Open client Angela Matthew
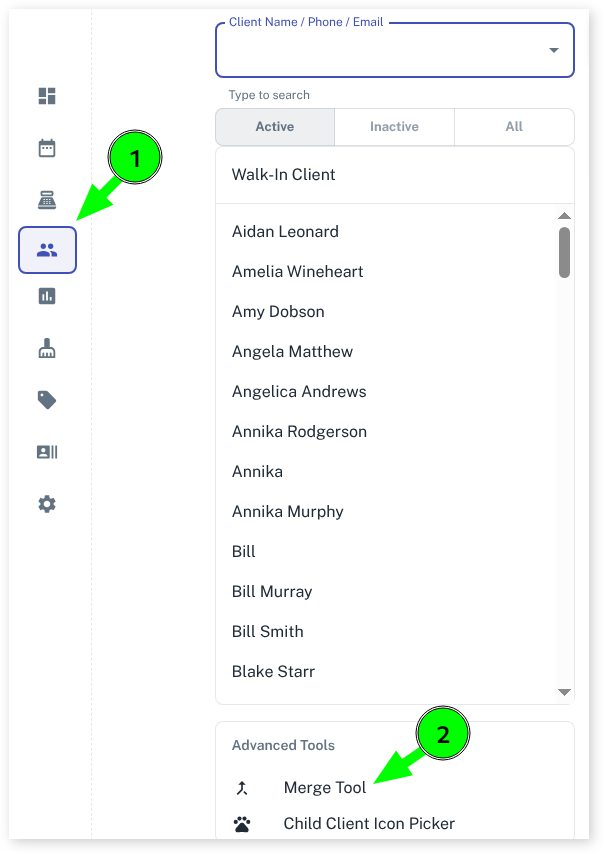 pyautogui.click(x=292, y=352)
